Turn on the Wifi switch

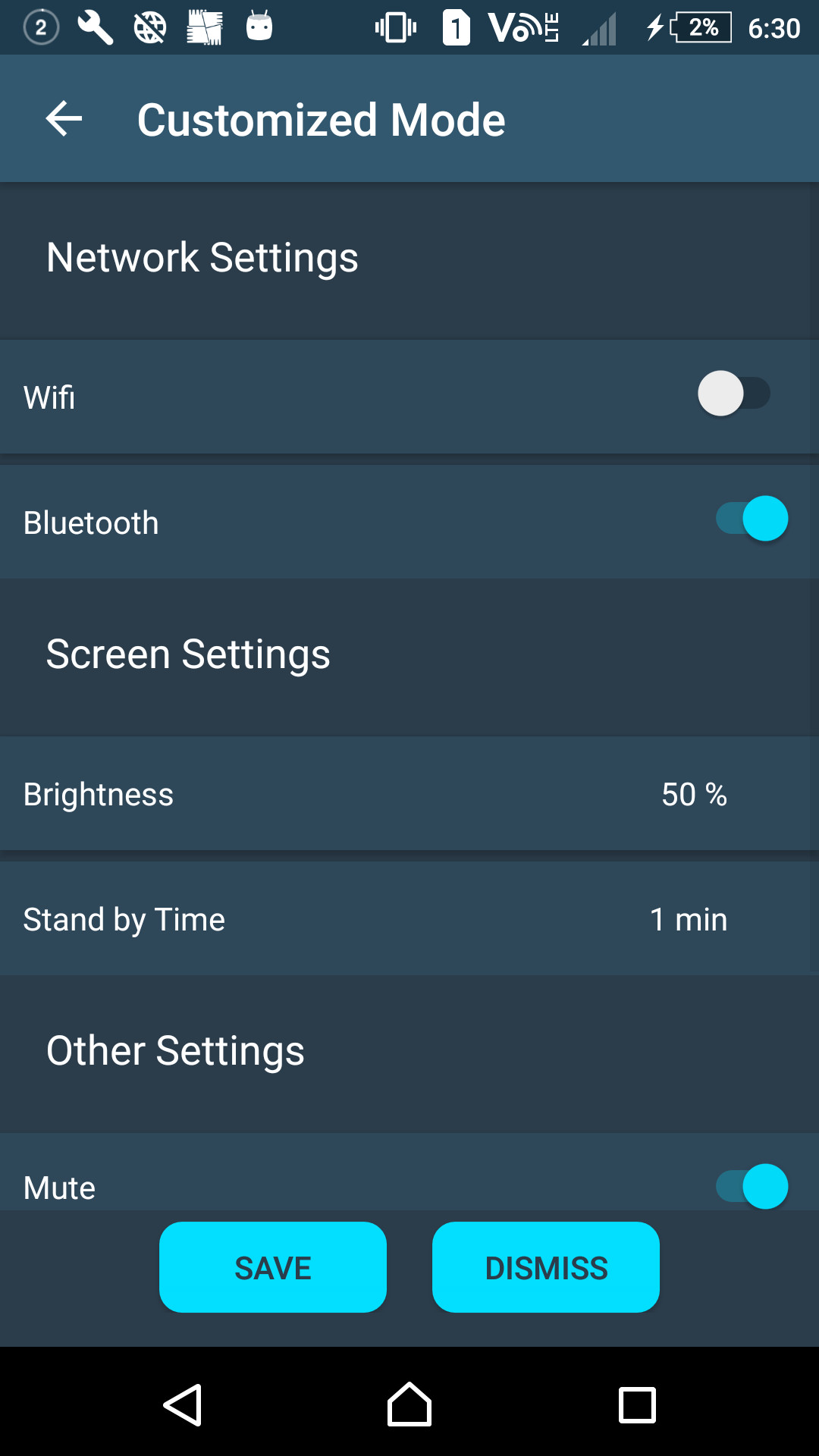(x=733, y=394)
